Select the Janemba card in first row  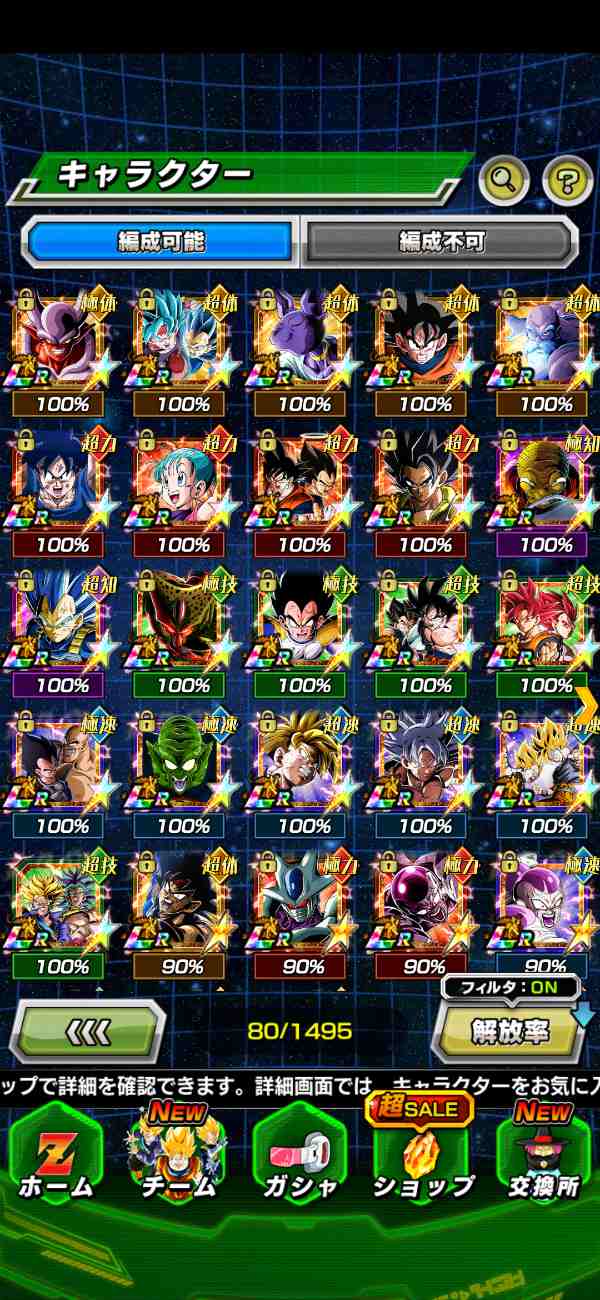click(x=62, y=340)
